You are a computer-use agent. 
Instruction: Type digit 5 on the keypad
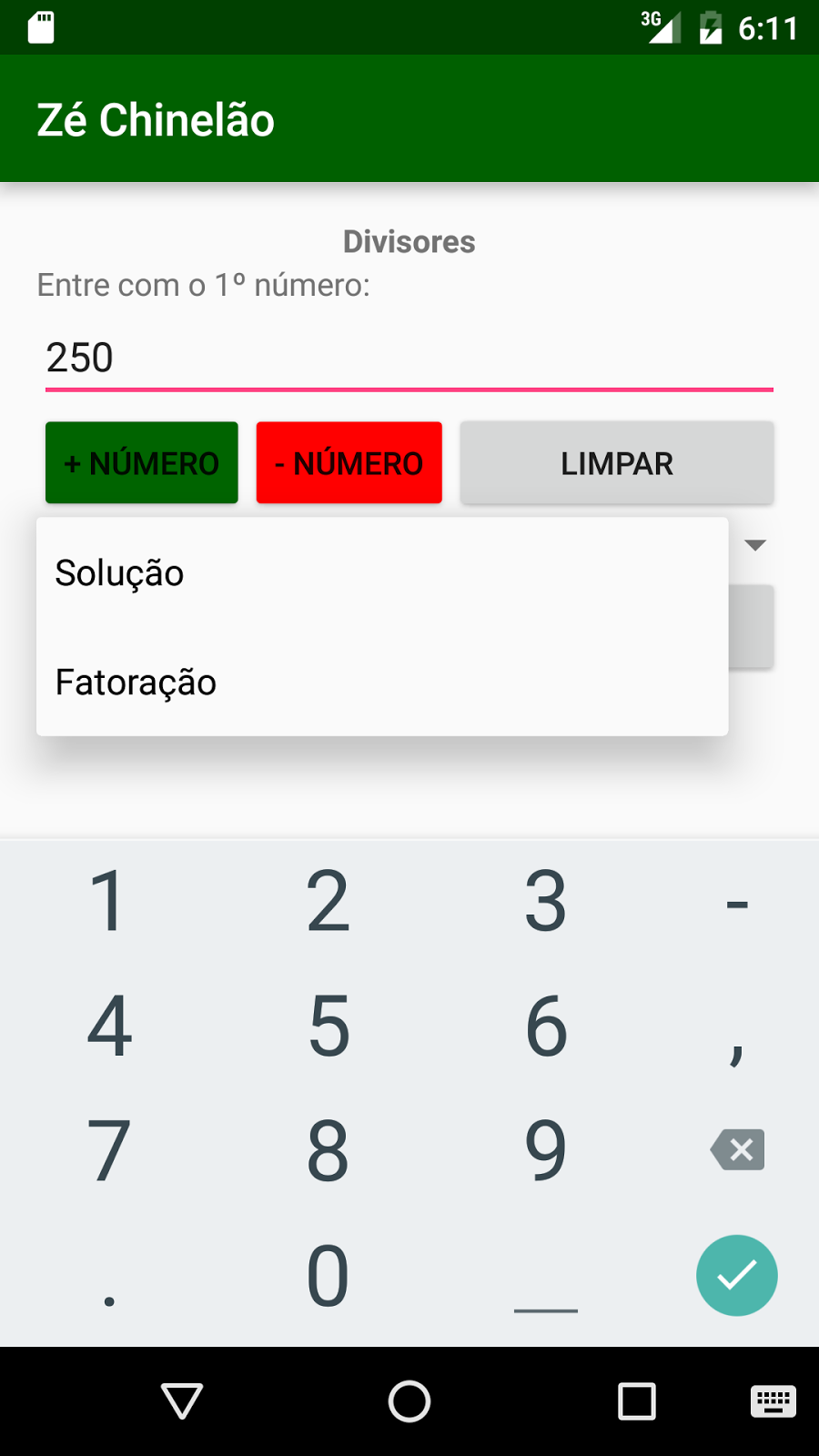[x=329, y=1026]
